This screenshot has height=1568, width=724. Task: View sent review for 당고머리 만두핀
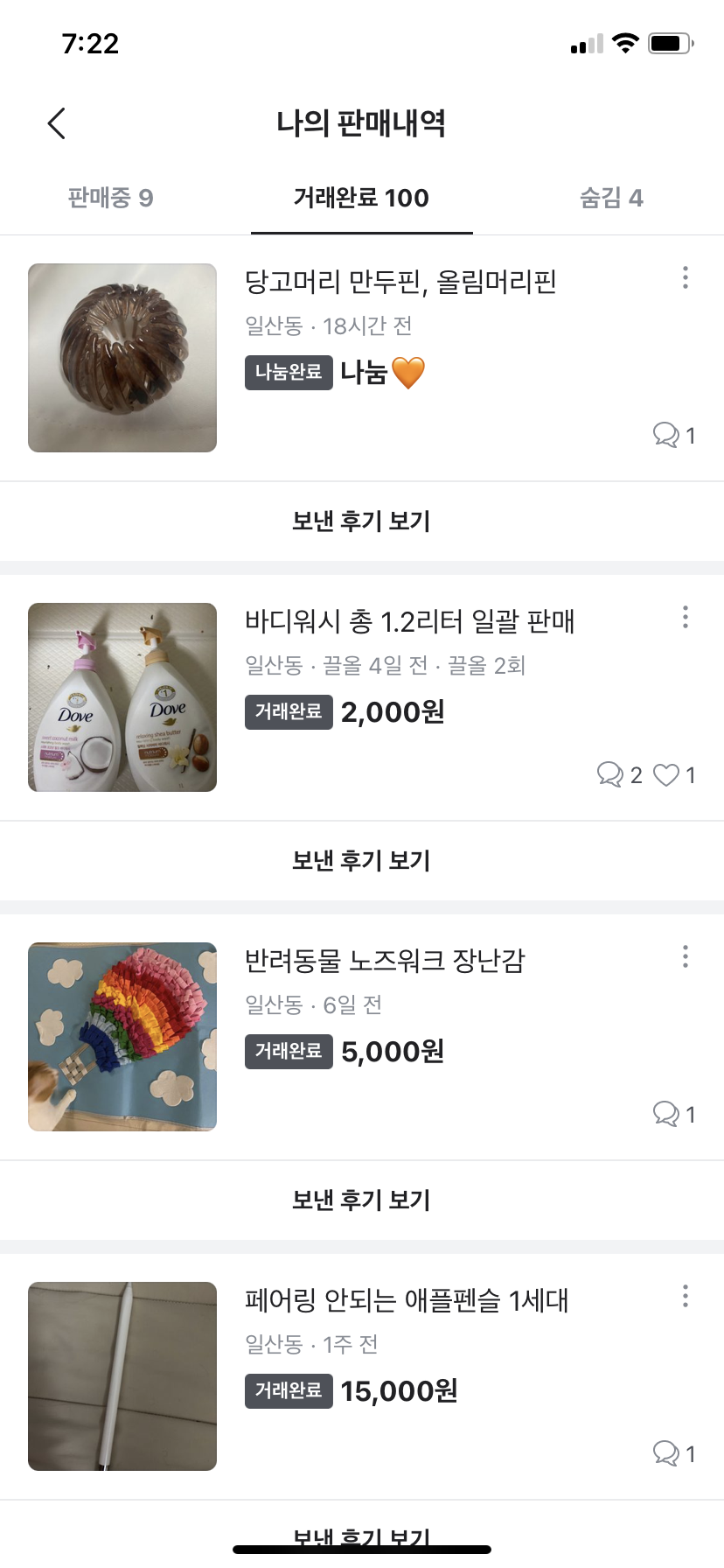(361, 521)
